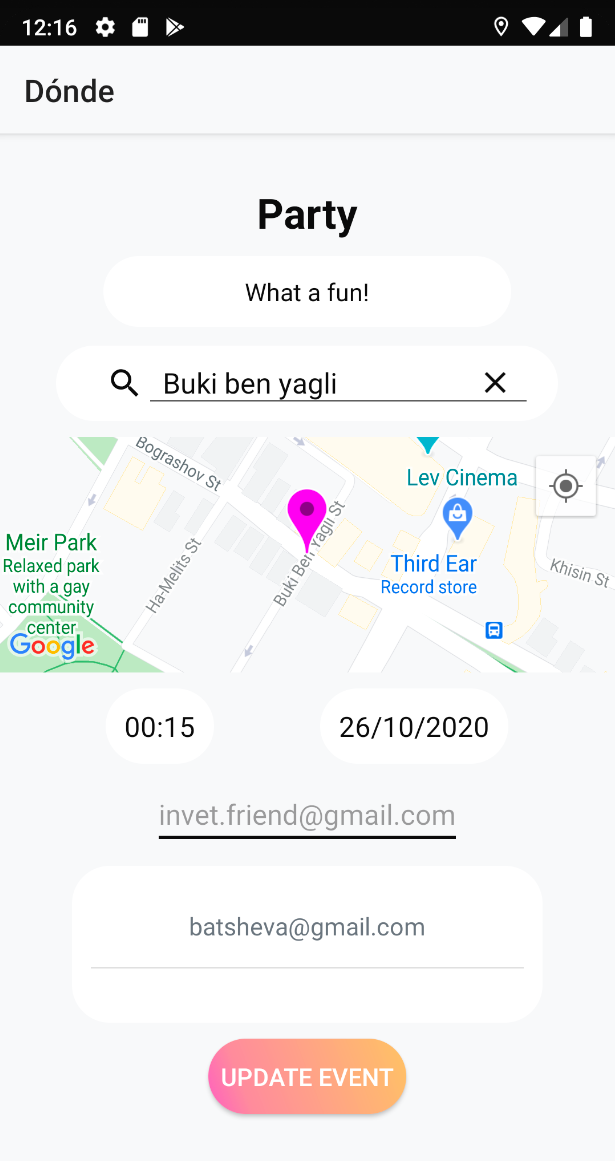Screen dimensions: 615x1161
Task: Edit the 'What a fun!' description field
Action: pos(307,292)
